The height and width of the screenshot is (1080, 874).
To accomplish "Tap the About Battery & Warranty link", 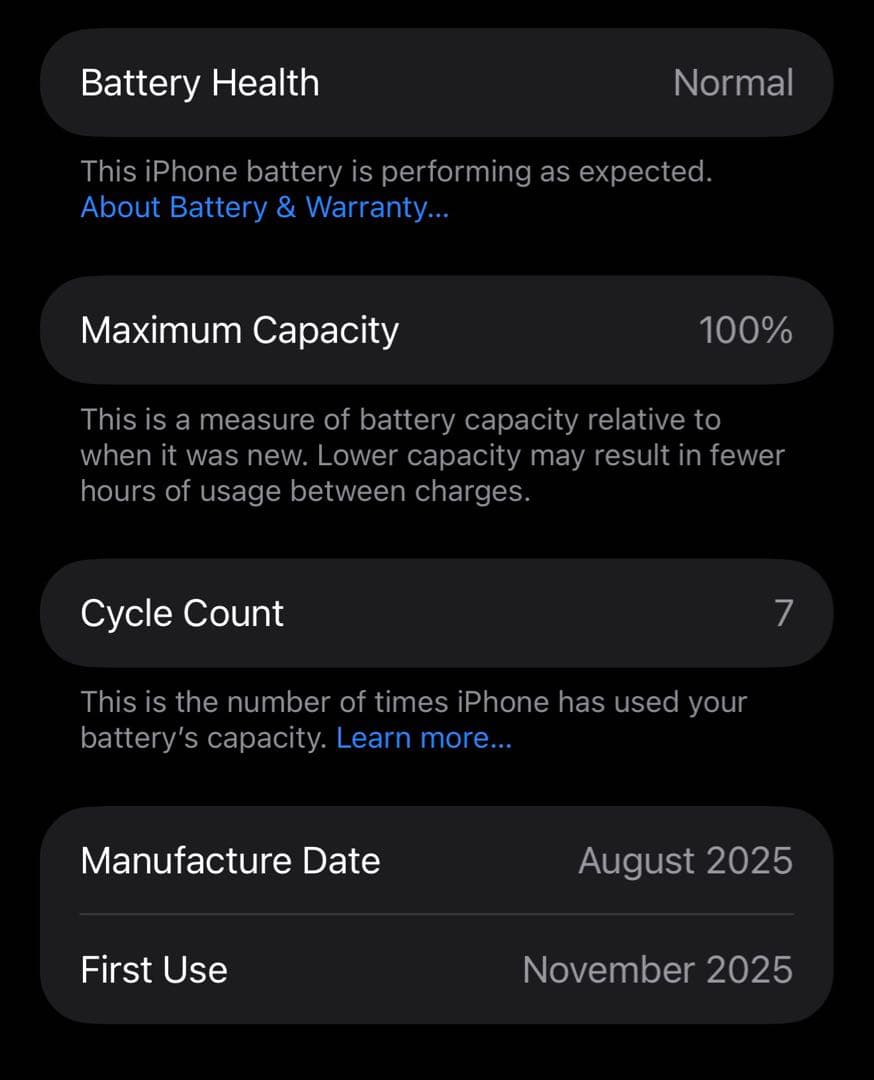I will pos(264,208).
